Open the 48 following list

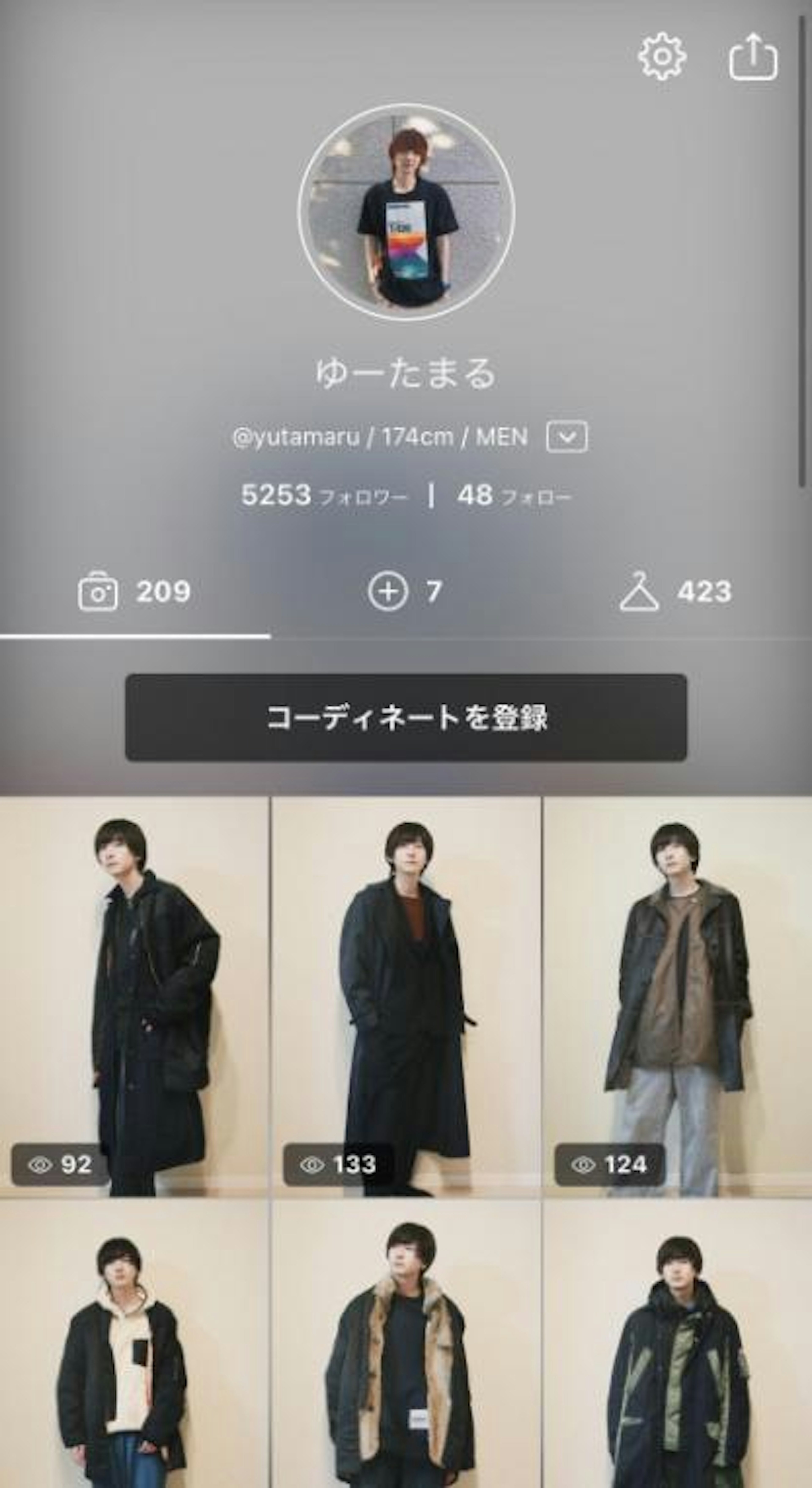[514, 496]
